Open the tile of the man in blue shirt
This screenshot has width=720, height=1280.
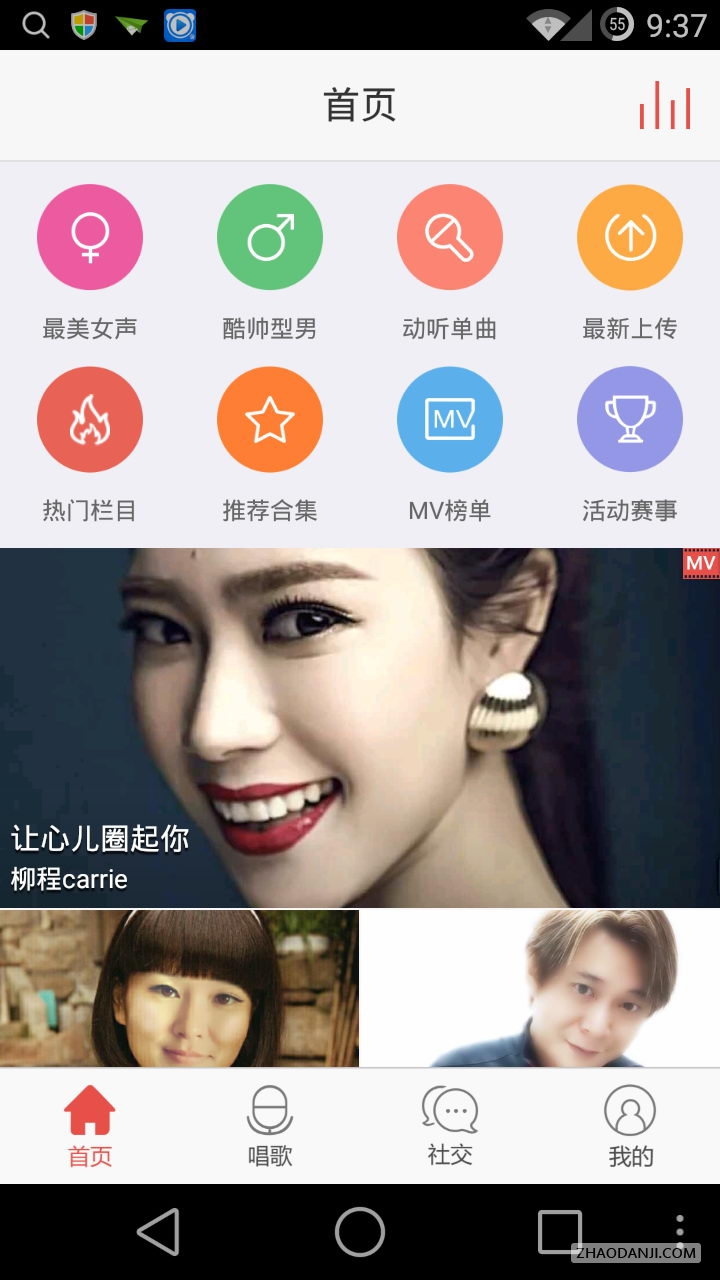[540, 988]
